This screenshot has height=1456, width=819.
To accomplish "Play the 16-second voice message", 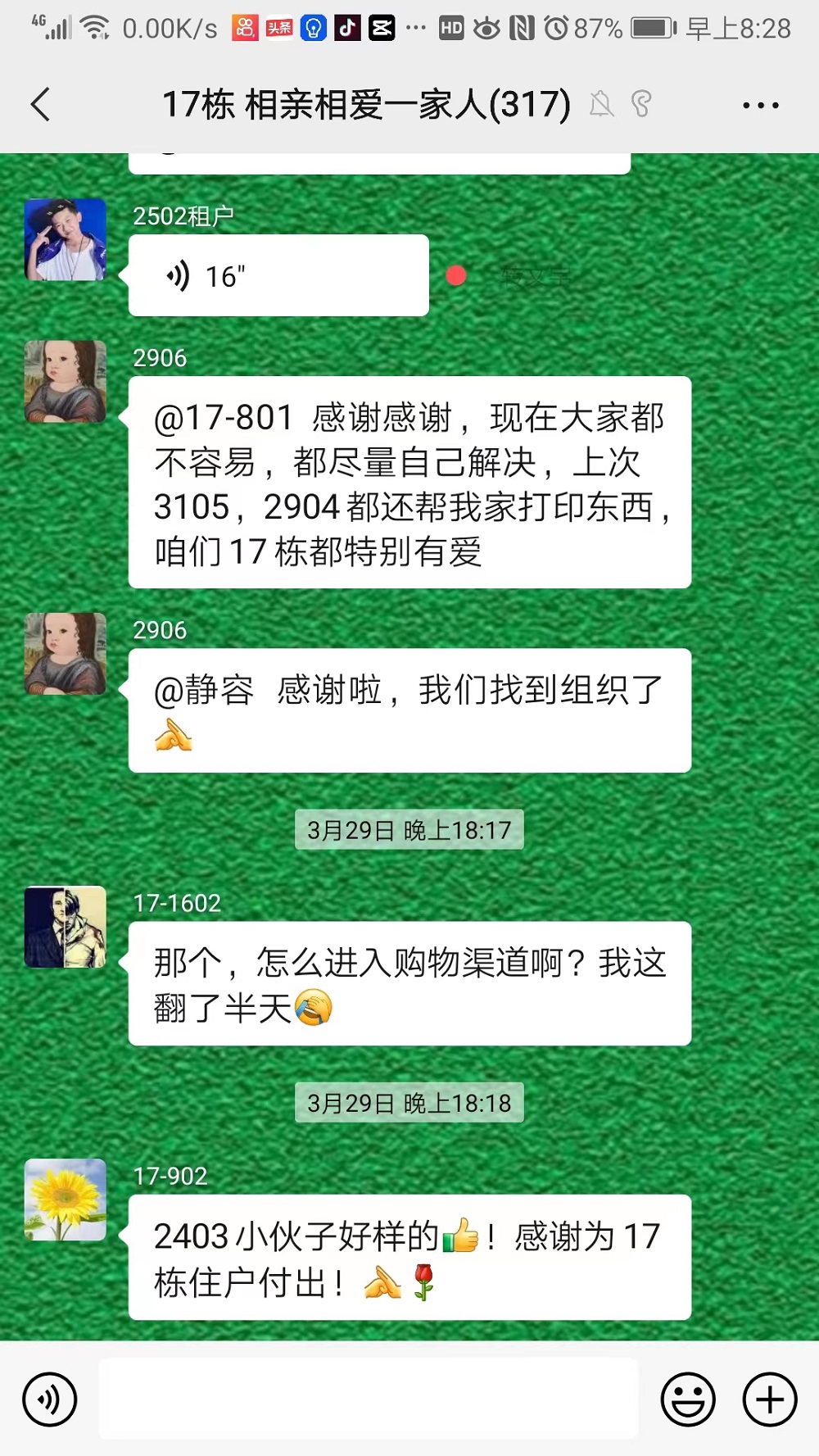I will point(278,276).
